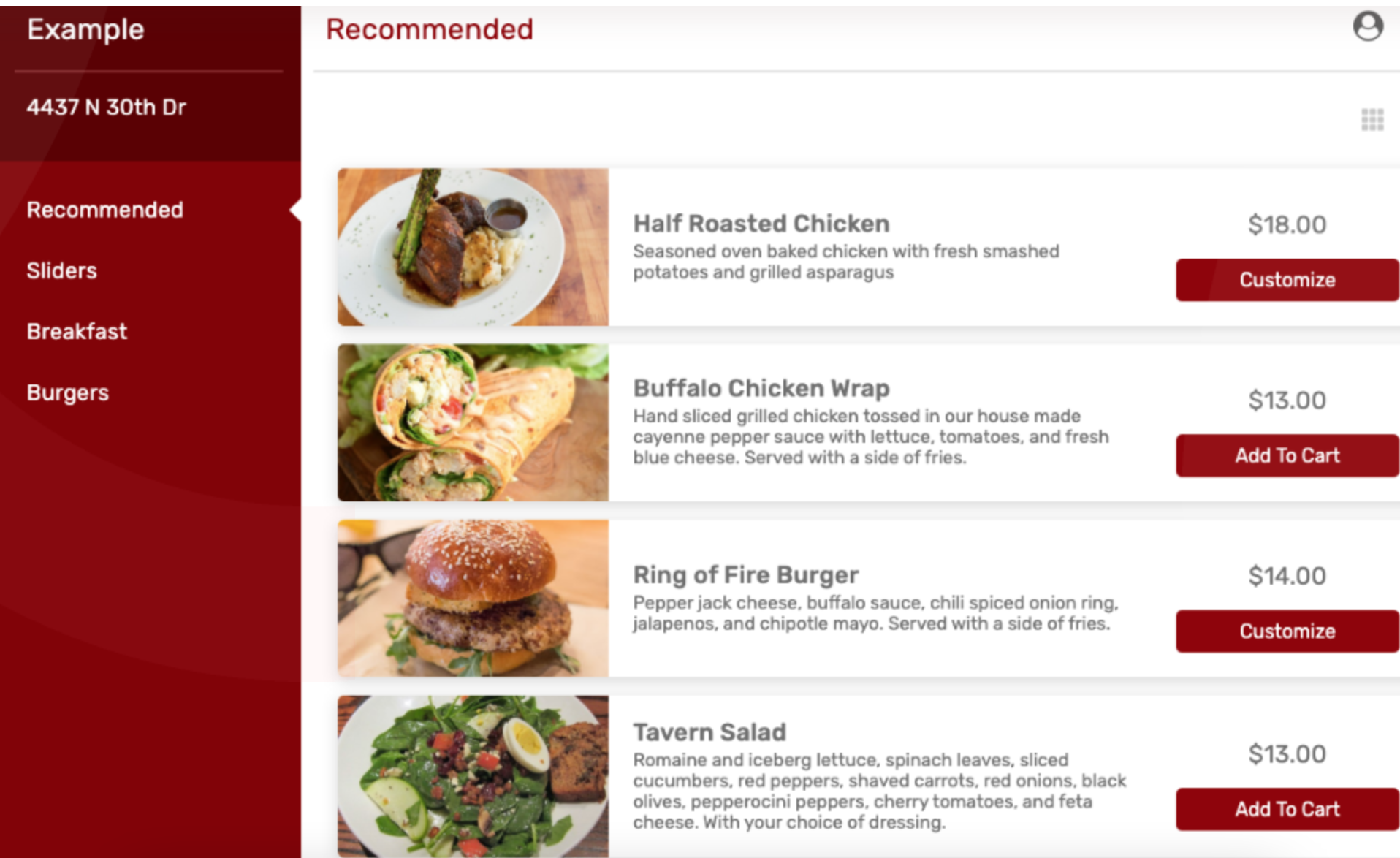Go to the Breakfast menu section
This screenshot has height=858, width=1400.
point(77,331)
